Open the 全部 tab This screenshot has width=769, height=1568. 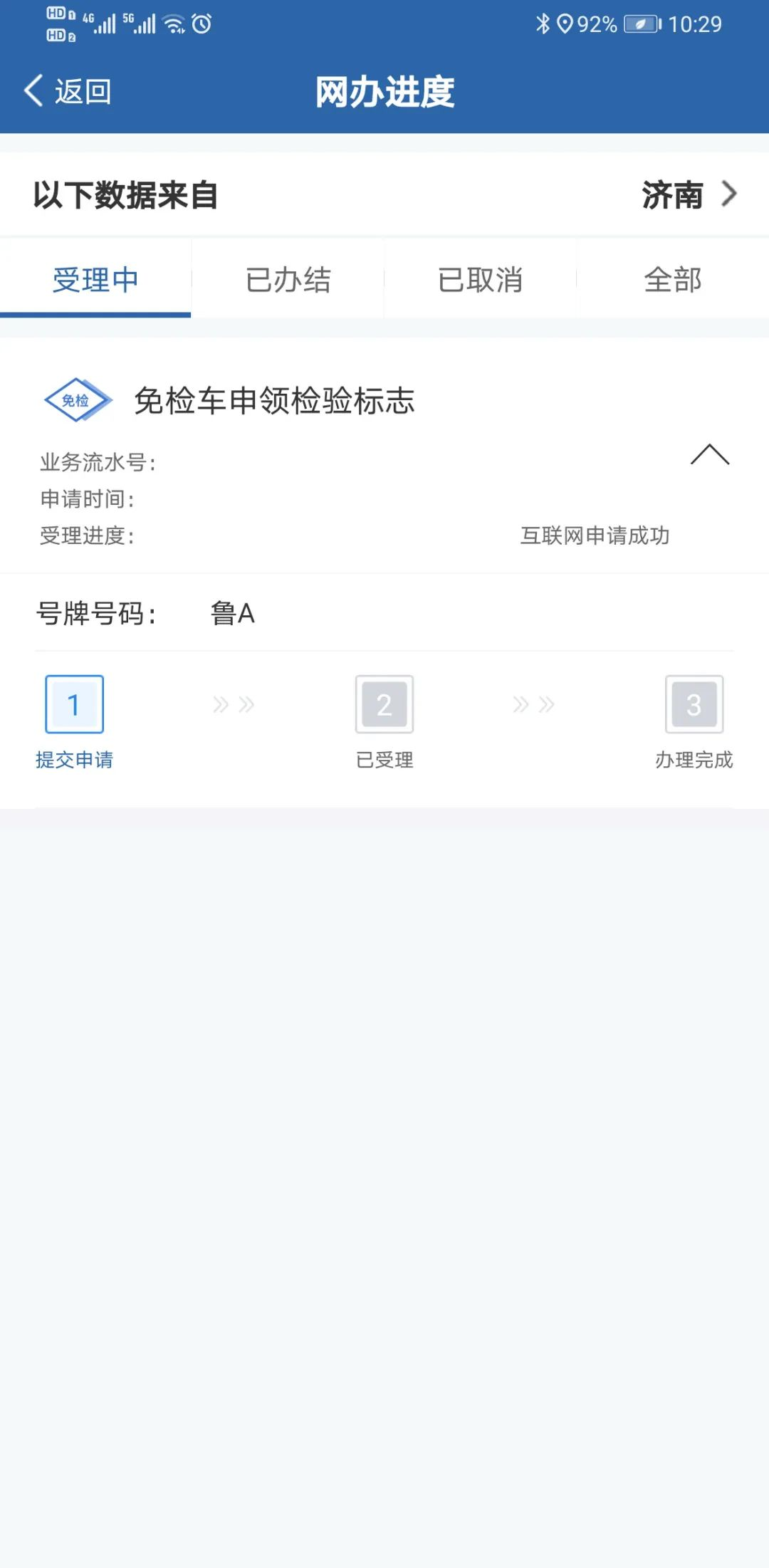673,279
